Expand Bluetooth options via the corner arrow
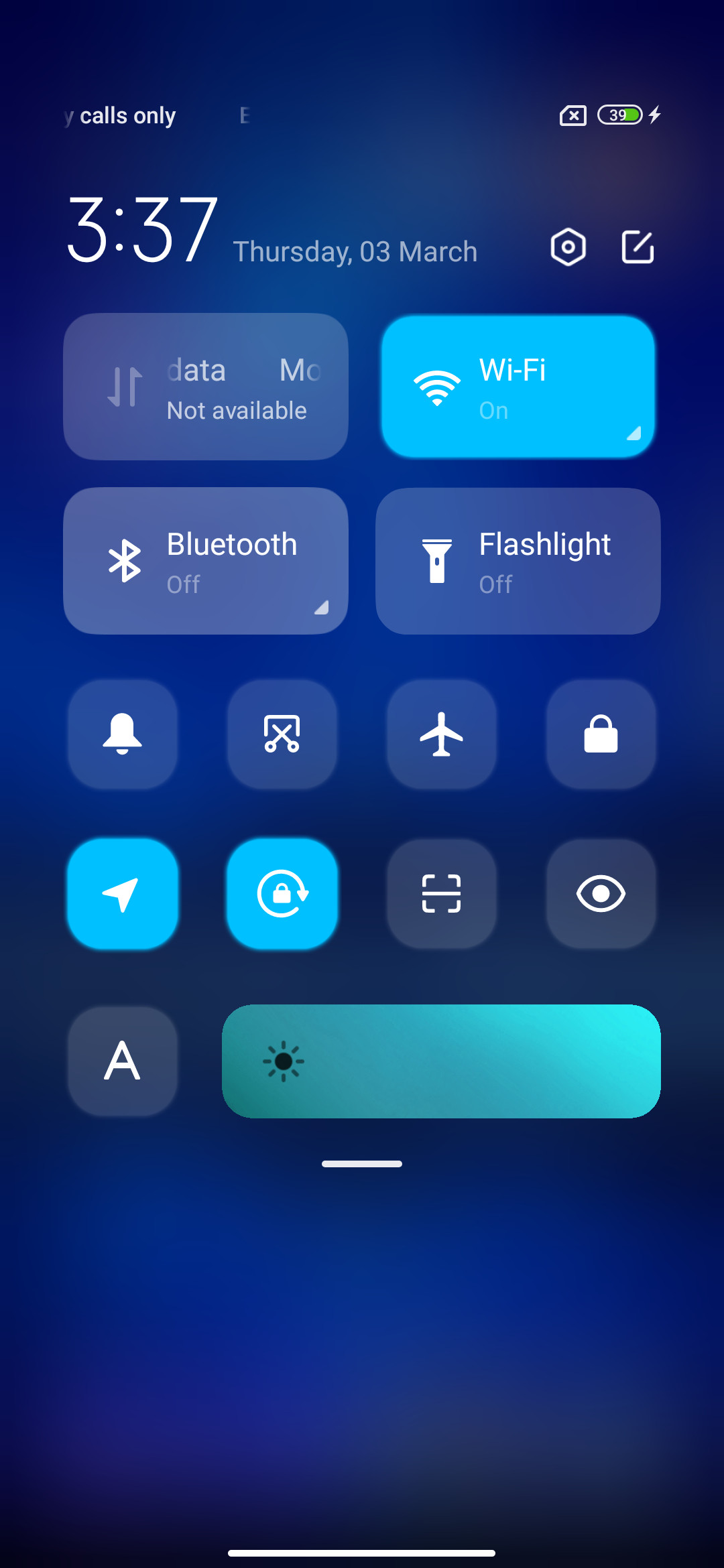The height and width of the screenshot is (1568, 724). [x=321, y=607]
